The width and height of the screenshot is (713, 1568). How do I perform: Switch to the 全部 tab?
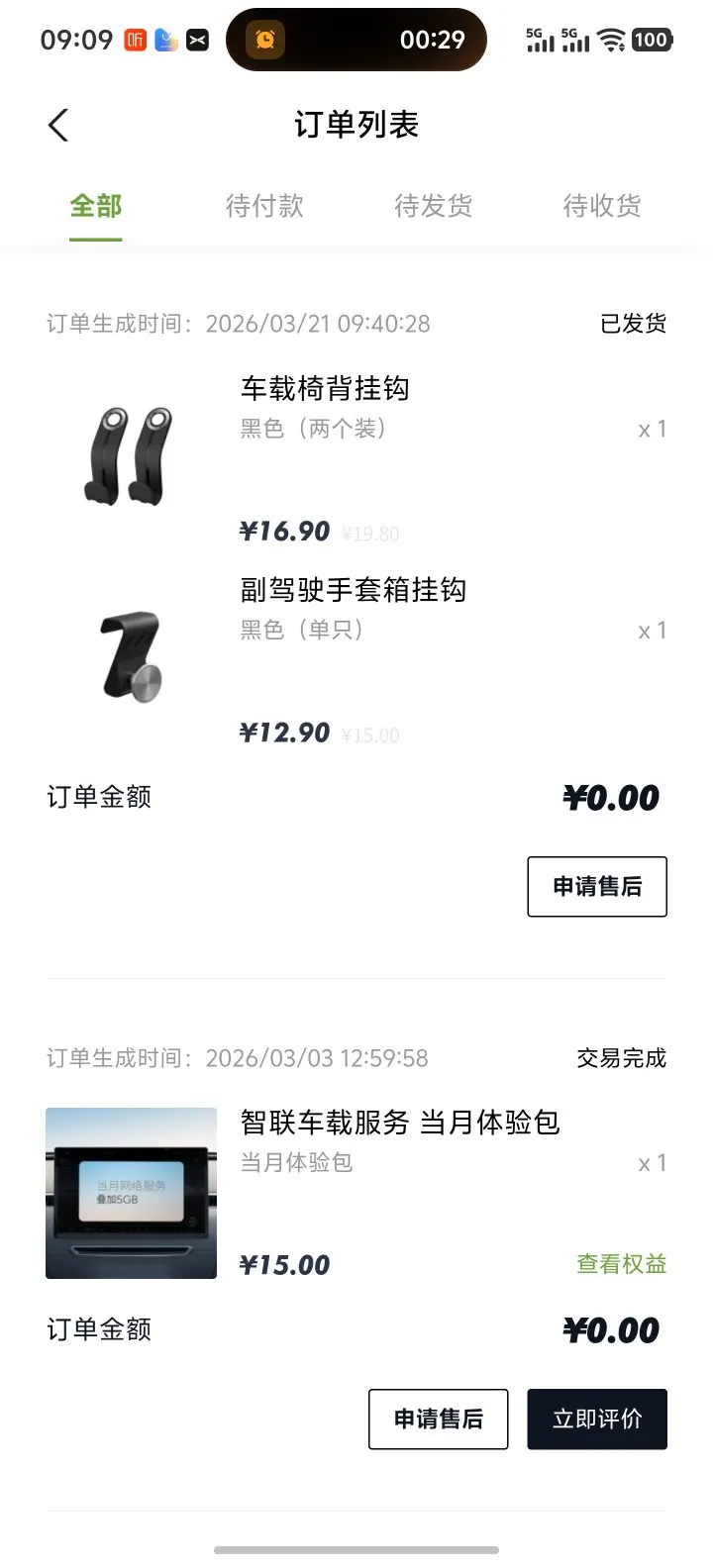click(96, 206)
